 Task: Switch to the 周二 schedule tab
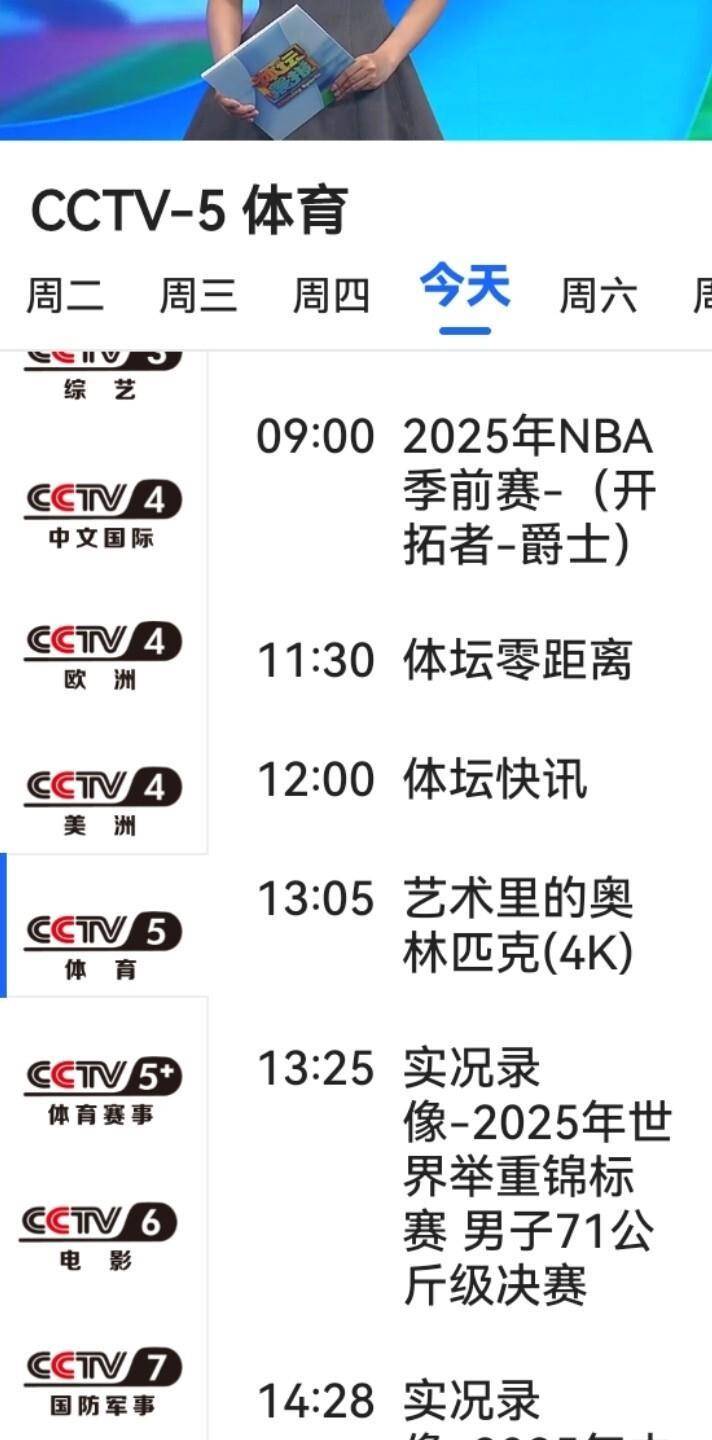coord(64,296)
